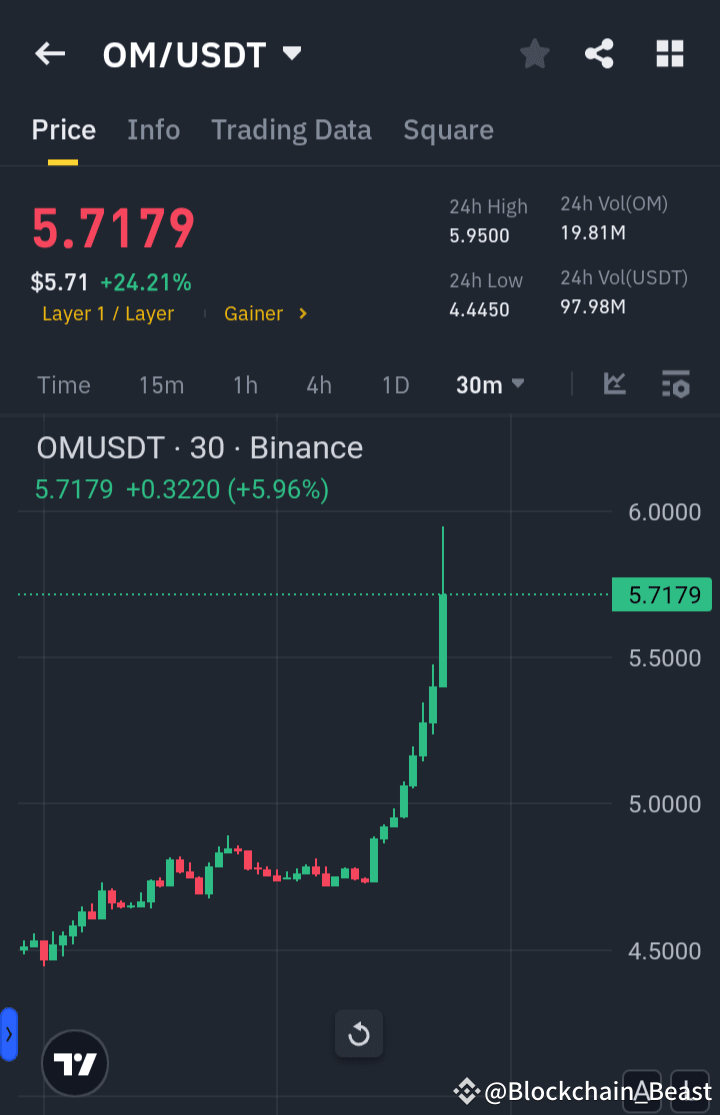This screenshot has height=1115, width=720.
Task: Favorite the OM/USDT pair via star icon
Action: click(534, 54)
